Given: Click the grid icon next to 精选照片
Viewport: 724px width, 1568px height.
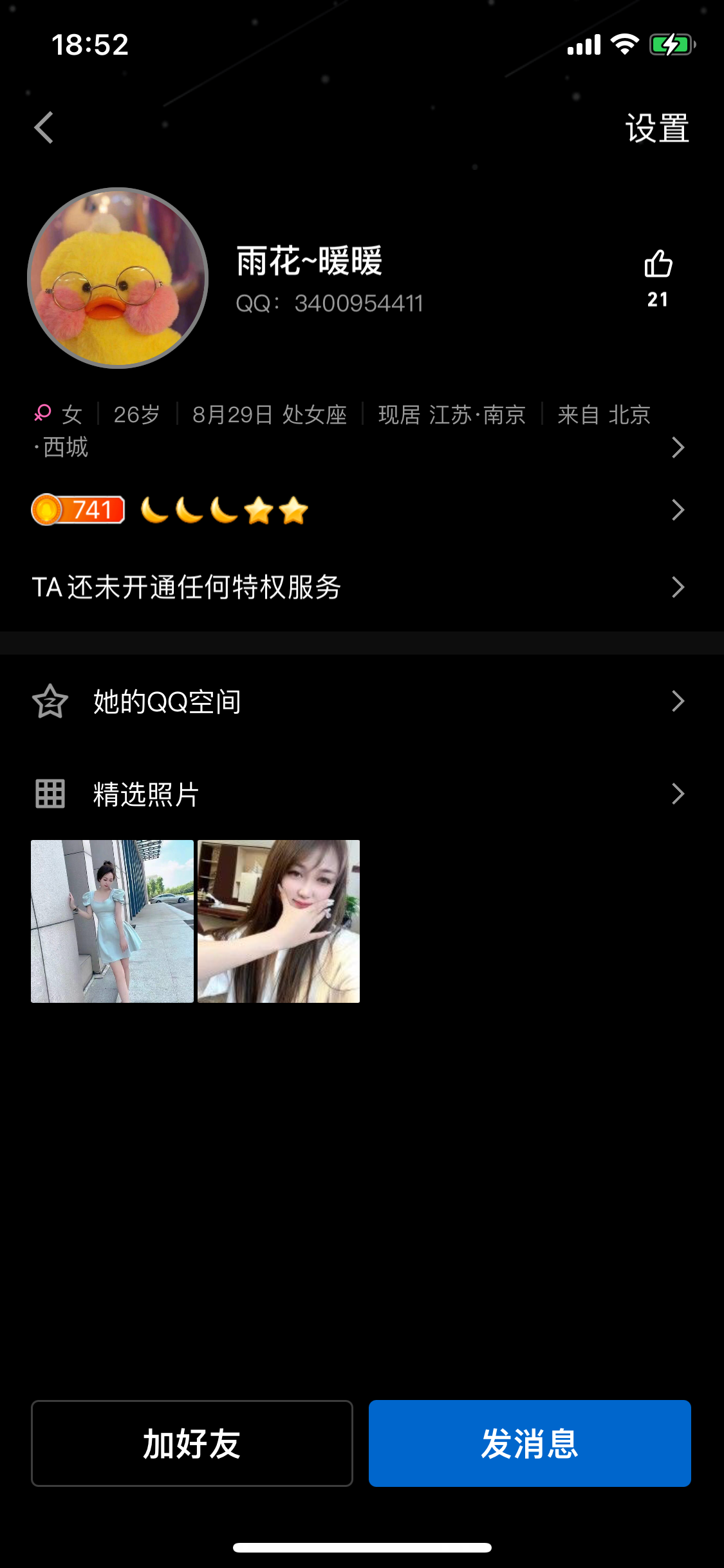Looking at the screenshot, I should tap(50, 794).
